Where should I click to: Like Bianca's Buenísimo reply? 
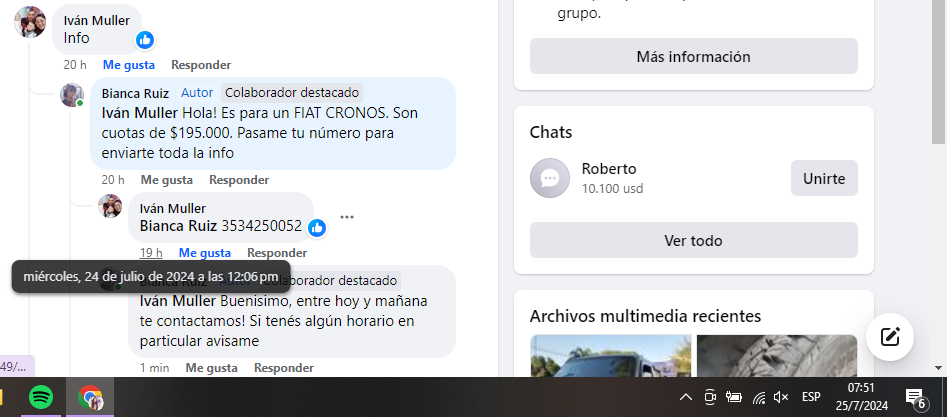[x=210, y=368]
